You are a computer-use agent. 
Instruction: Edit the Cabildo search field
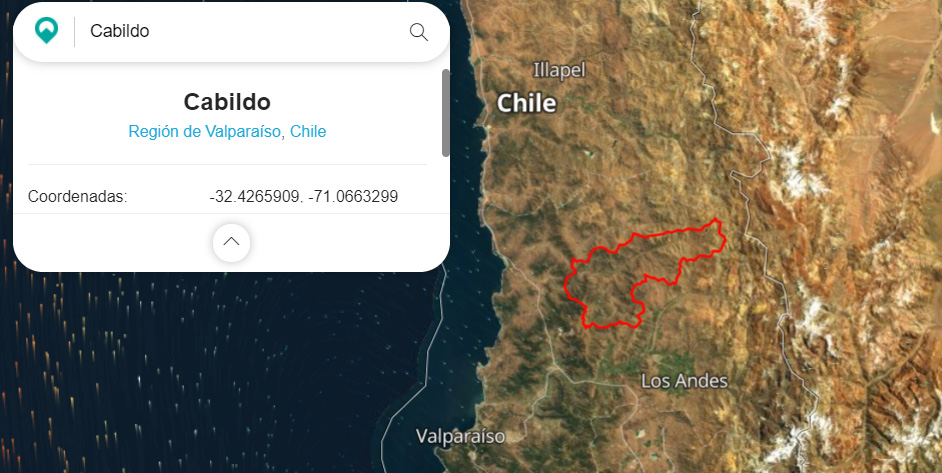pos(240,32)
